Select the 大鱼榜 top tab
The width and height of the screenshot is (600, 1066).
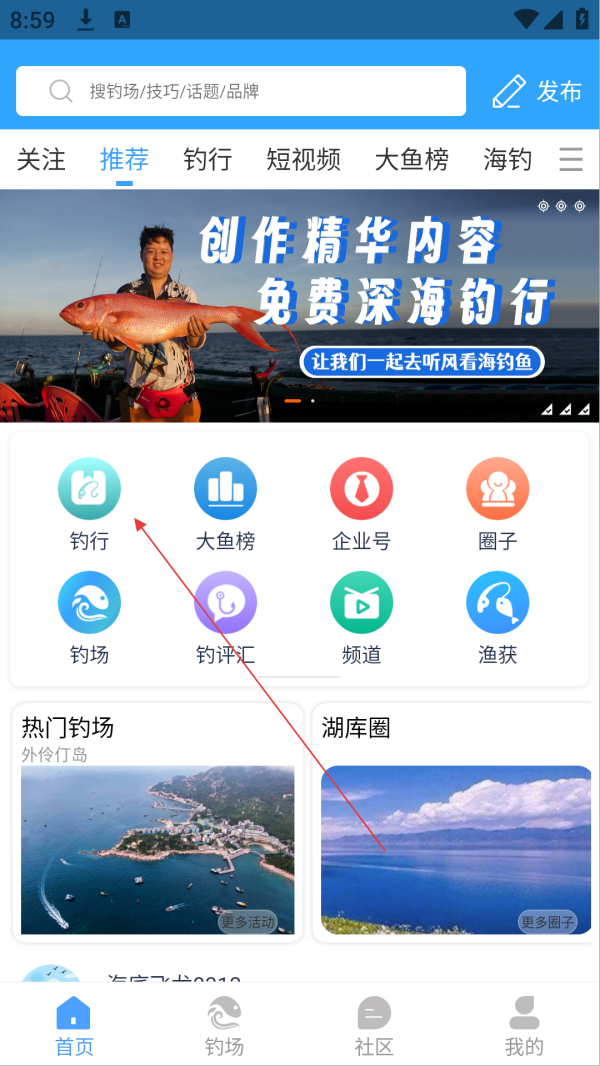(x=411, y=159)
